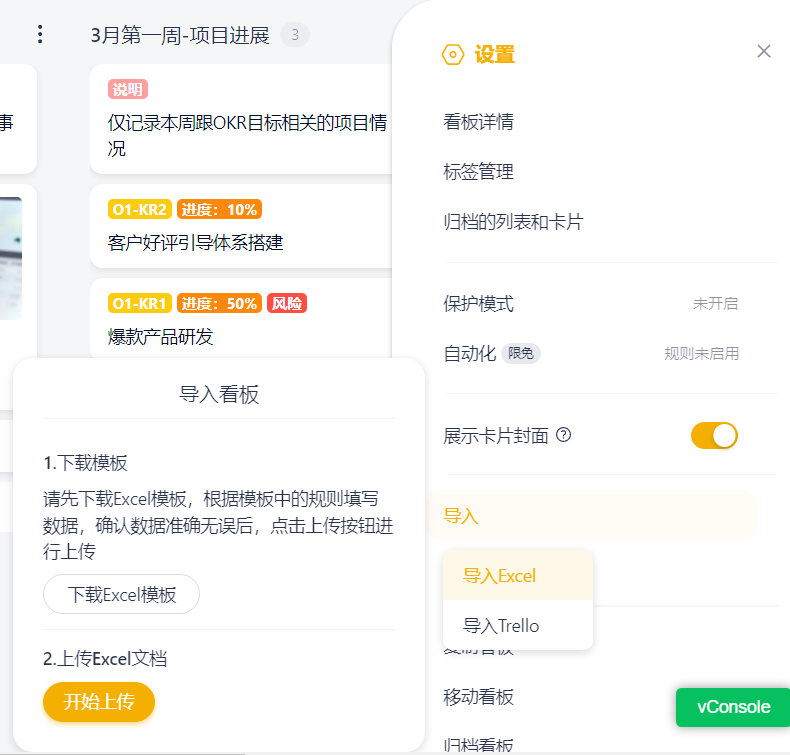Open 标签管理
790x755 pixels.
tap(478, 172)
